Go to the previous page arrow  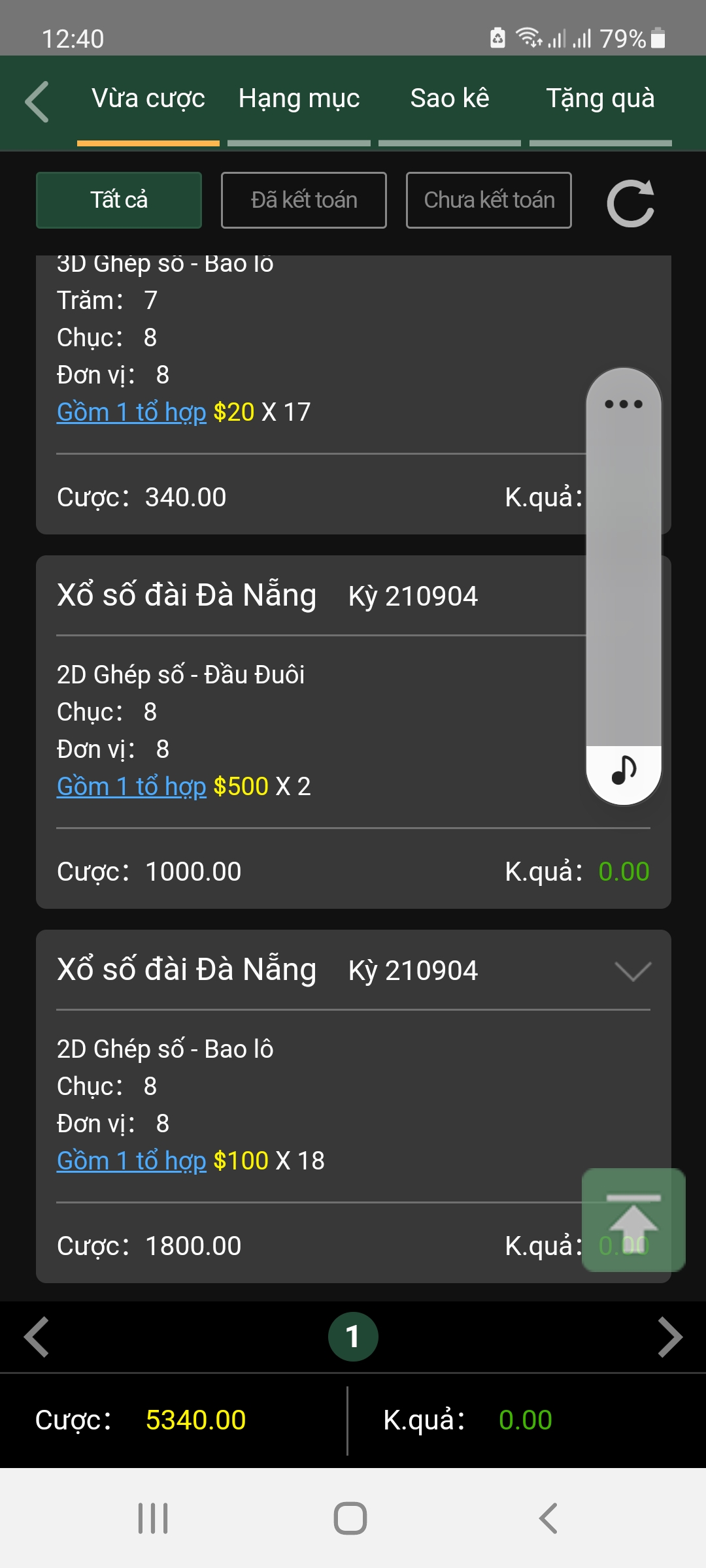(x=37, y=1337)
